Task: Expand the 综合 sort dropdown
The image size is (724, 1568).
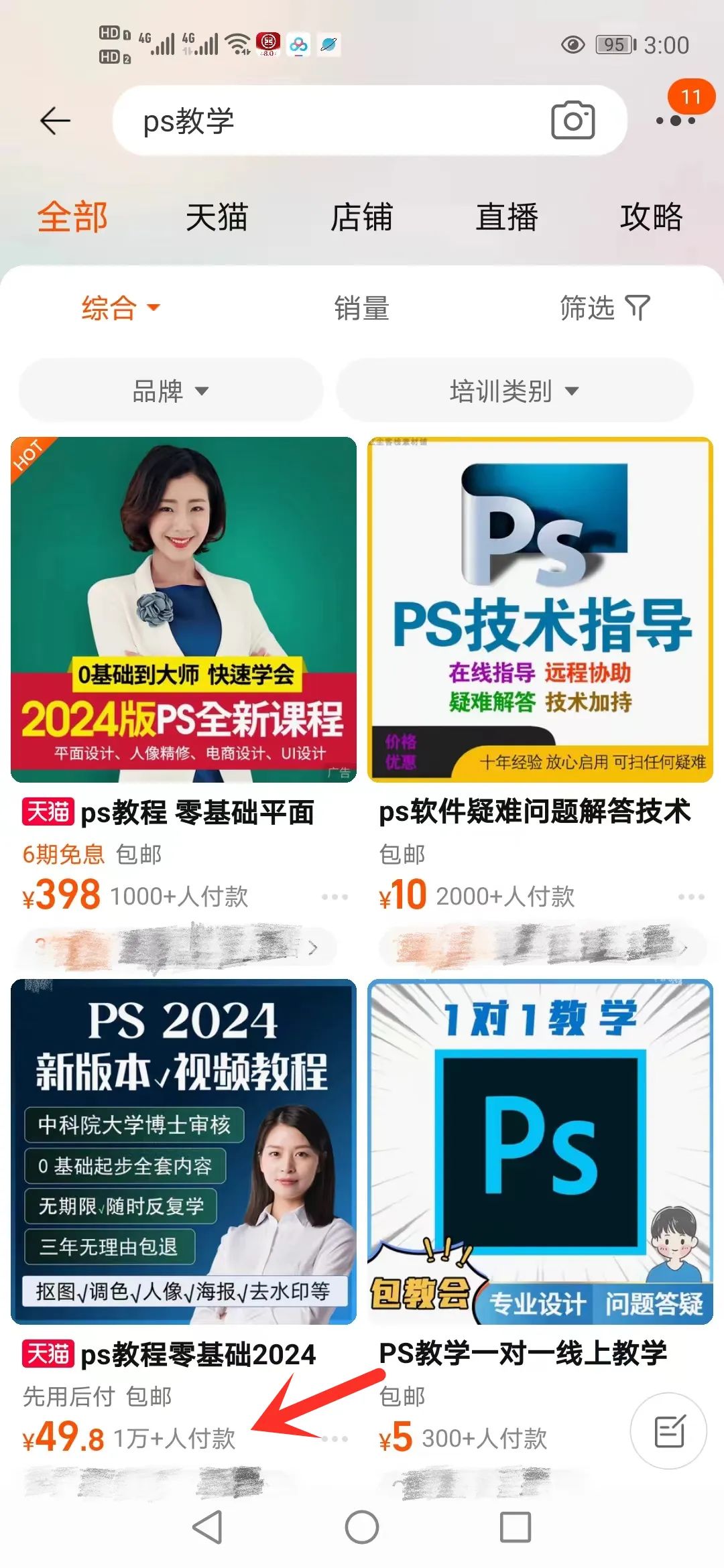Action: tap(121, 308)
